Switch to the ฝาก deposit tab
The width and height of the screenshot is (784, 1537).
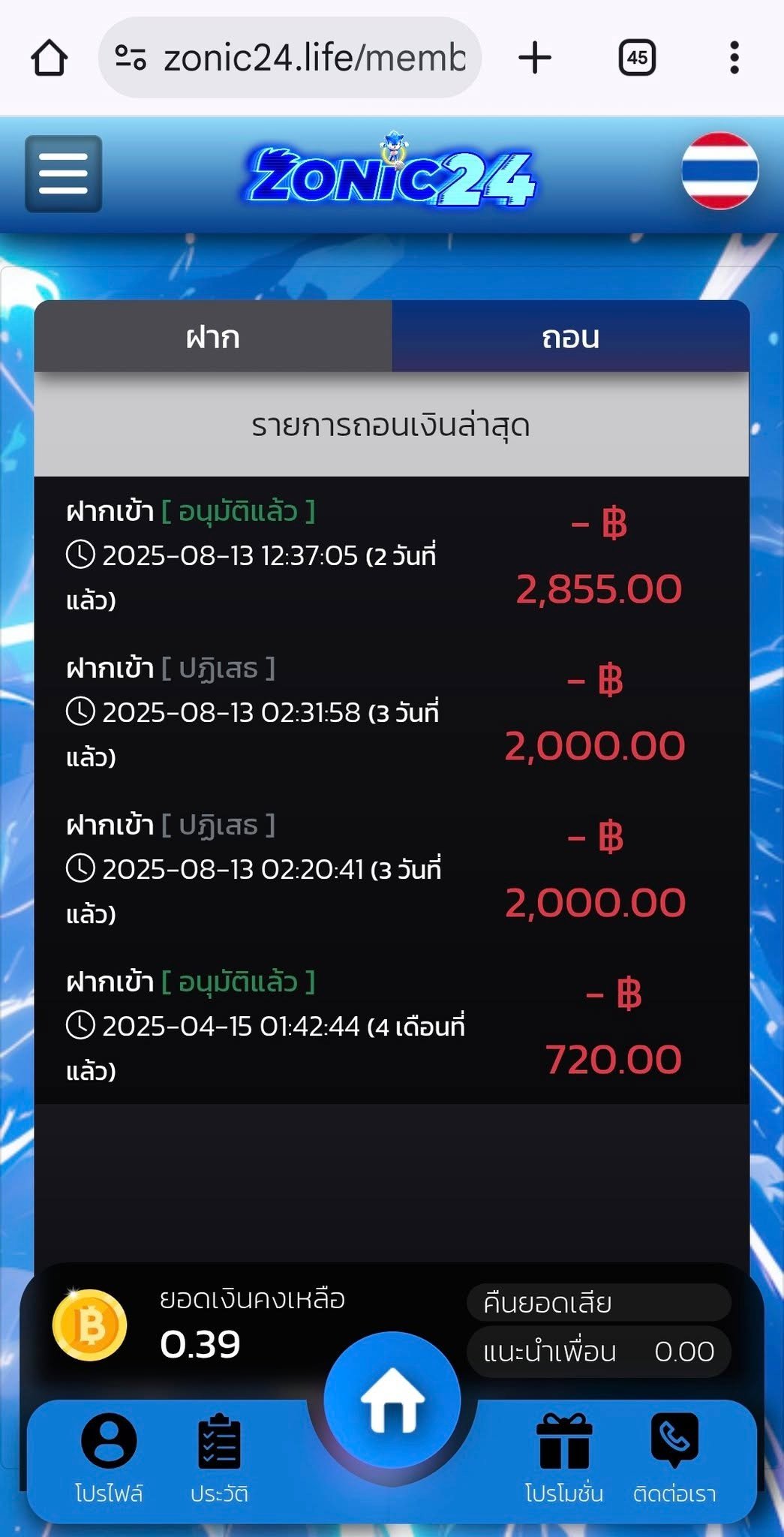tap(213, 337)
